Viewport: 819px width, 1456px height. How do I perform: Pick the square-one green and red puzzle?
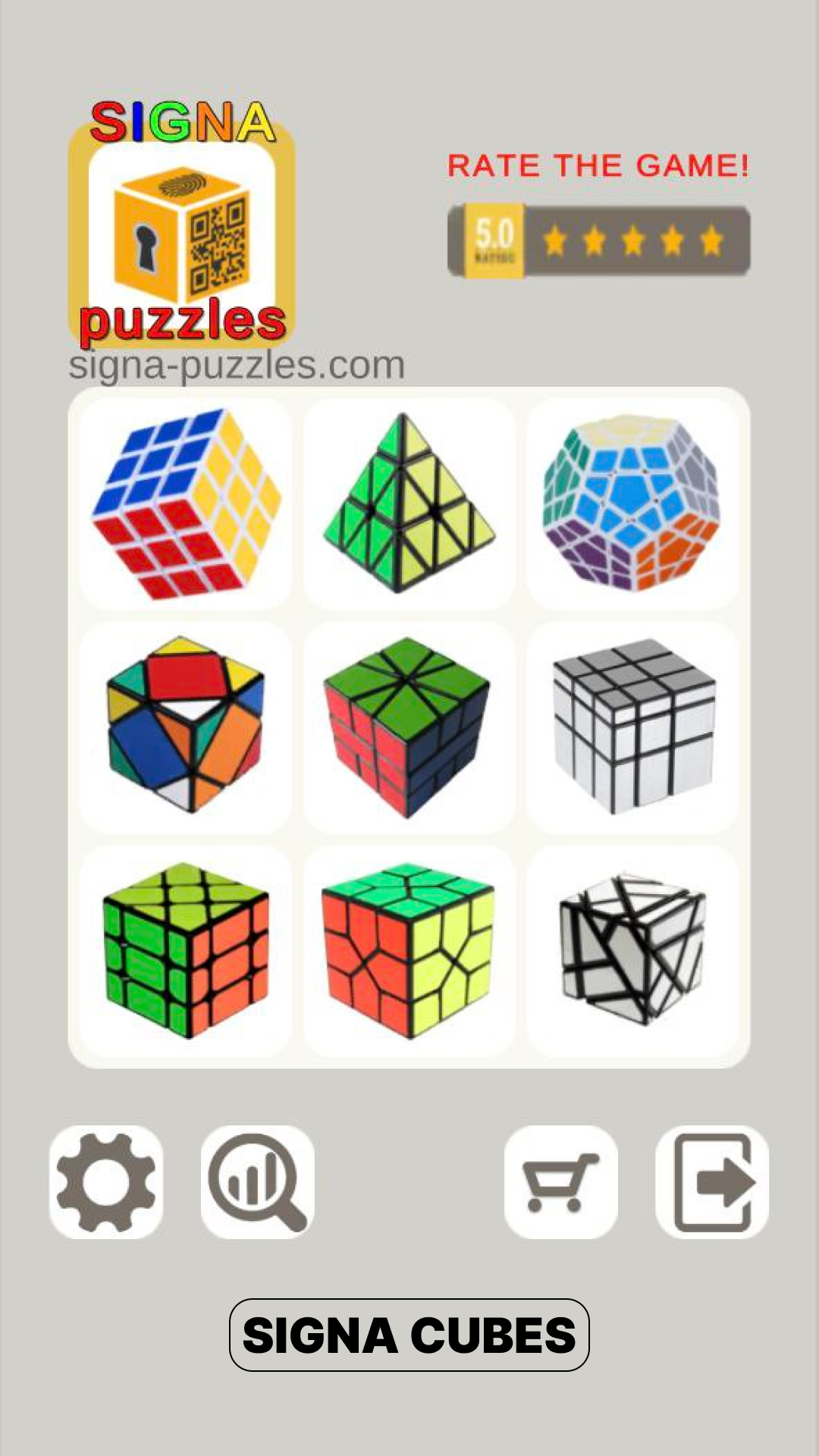tap(409, 726)
